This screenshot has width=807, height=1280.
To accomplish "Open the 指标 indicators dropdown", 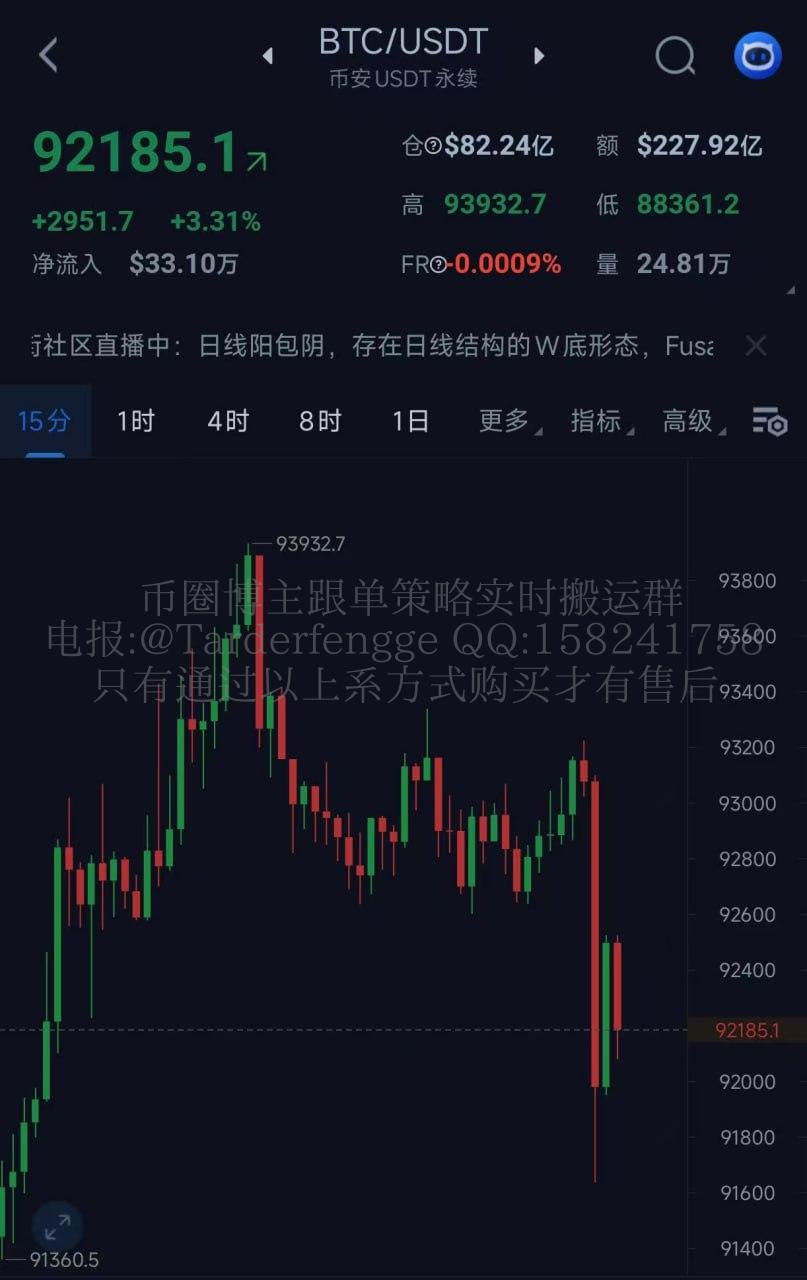I will (x=600, y=421).
